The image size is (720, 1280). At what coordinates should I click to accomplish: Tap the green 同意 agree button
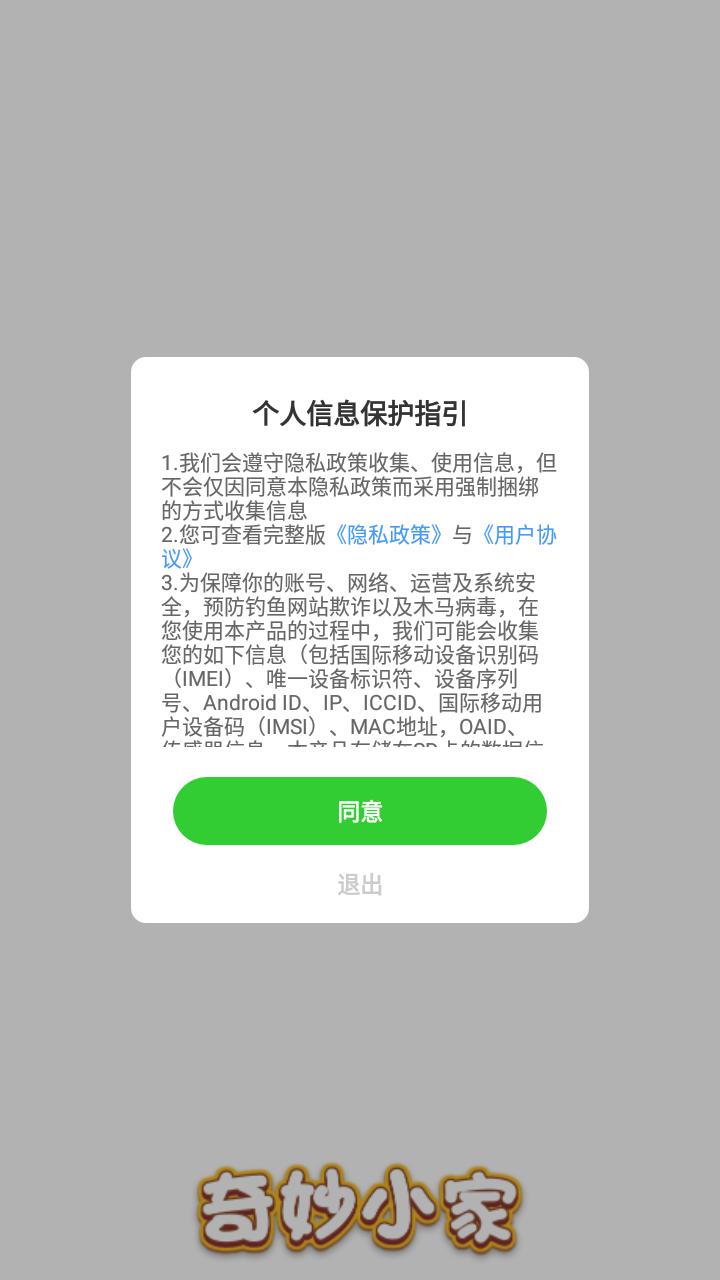[x=360, y=811]
